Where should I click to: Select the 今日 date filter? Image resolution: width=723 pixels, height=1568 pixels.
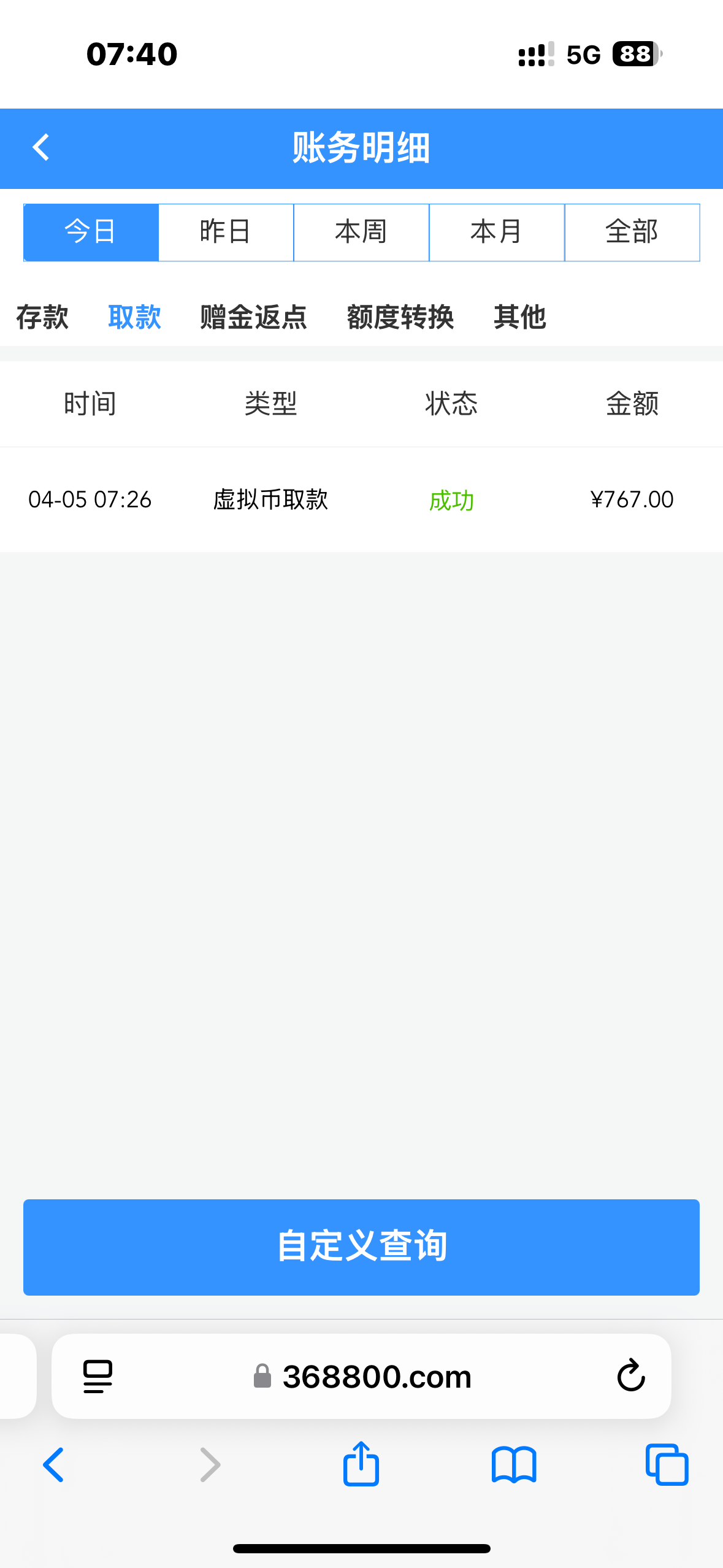point(91,233)
